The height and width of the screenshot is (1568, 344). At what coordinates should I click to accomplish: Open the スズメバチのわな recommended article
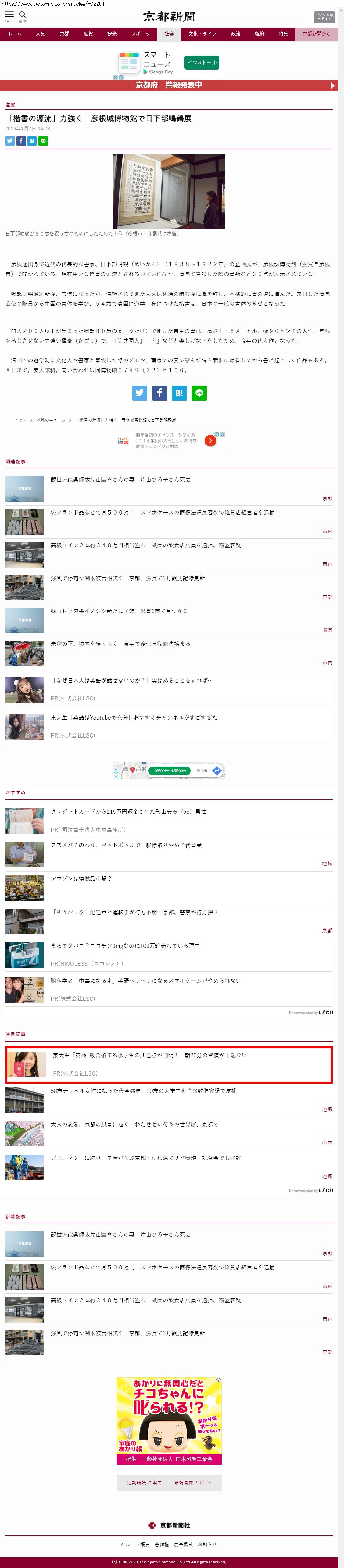(126, 845)
